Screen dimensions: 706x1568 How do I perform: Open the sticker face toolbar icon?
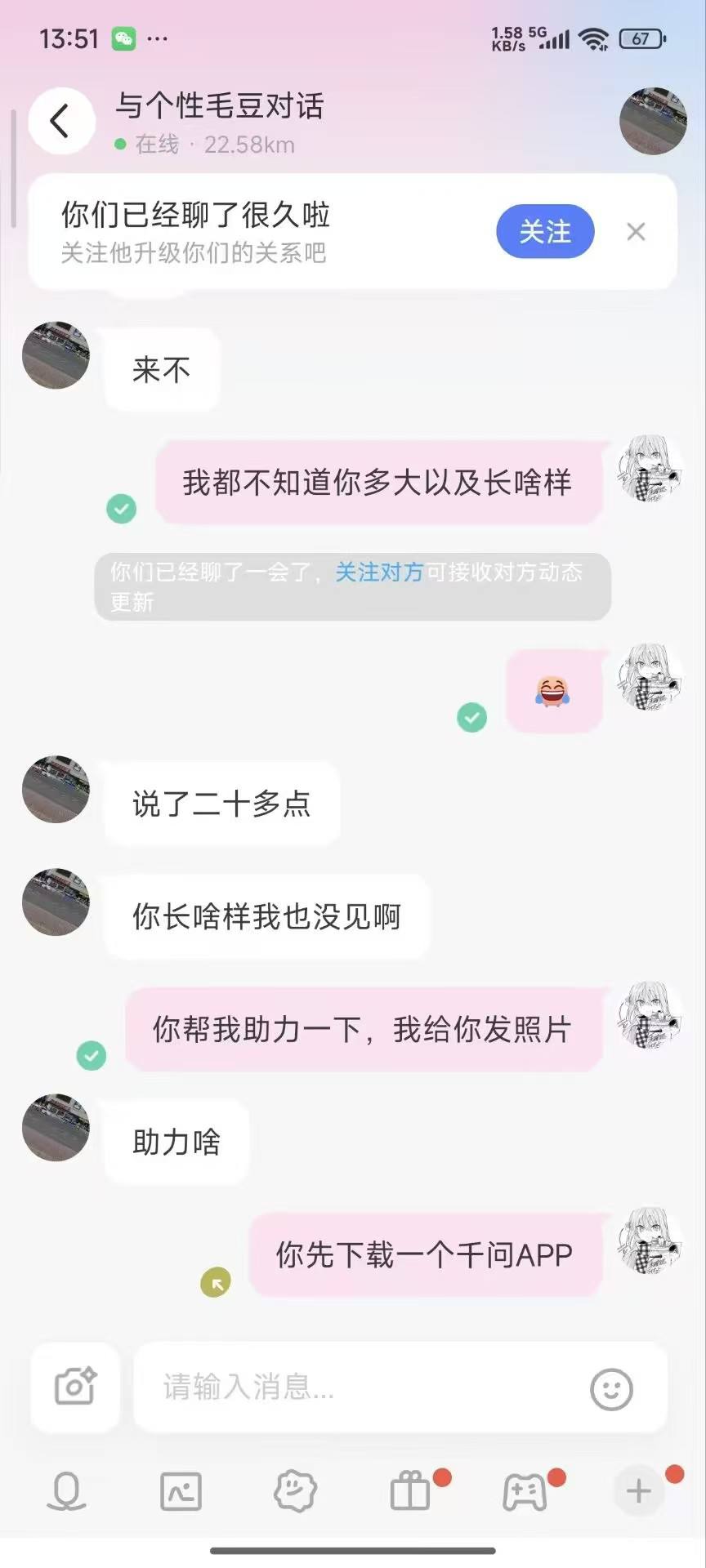[x=295, y=1492]
